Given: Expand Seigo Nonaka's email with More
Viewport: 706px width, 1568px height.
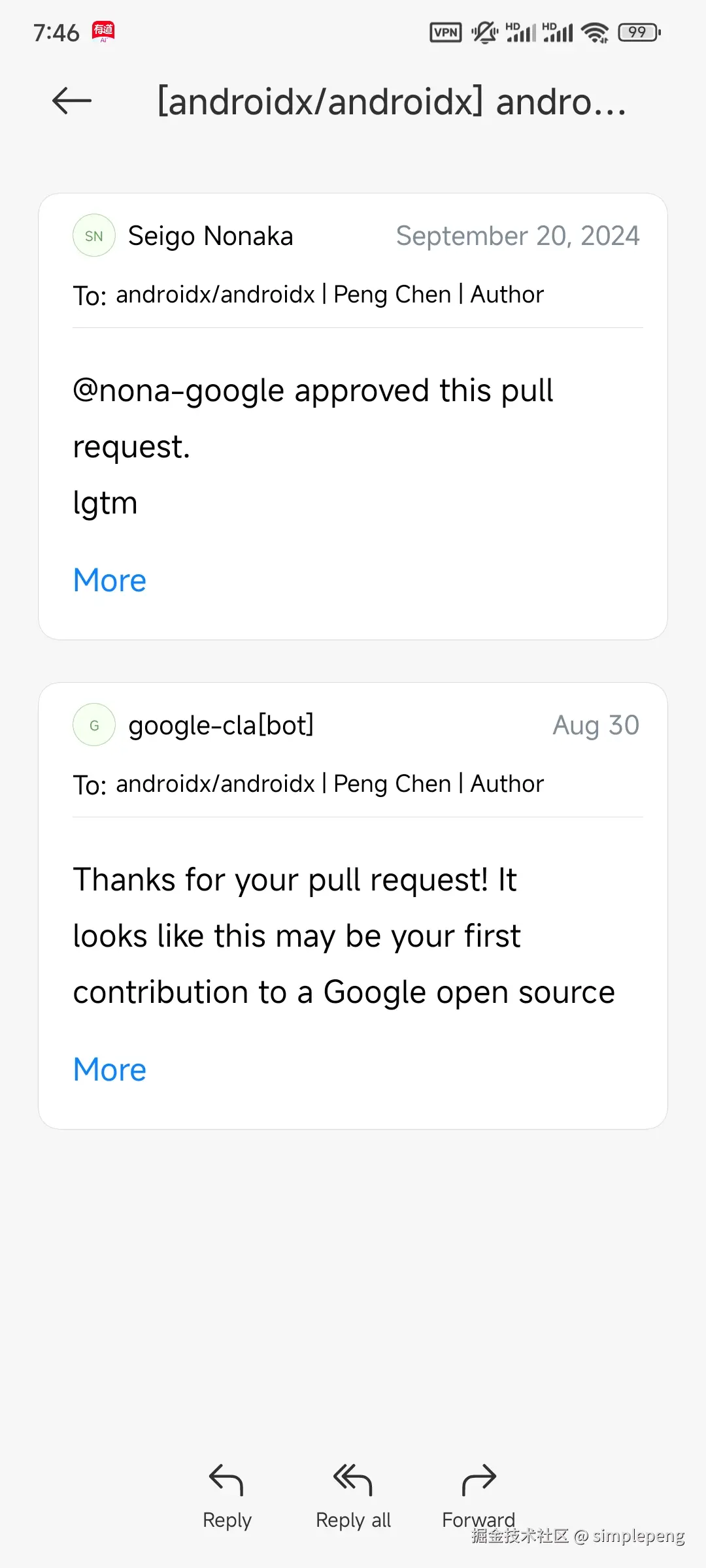Looking at the screenshot, I should click(x=109, y=580).
